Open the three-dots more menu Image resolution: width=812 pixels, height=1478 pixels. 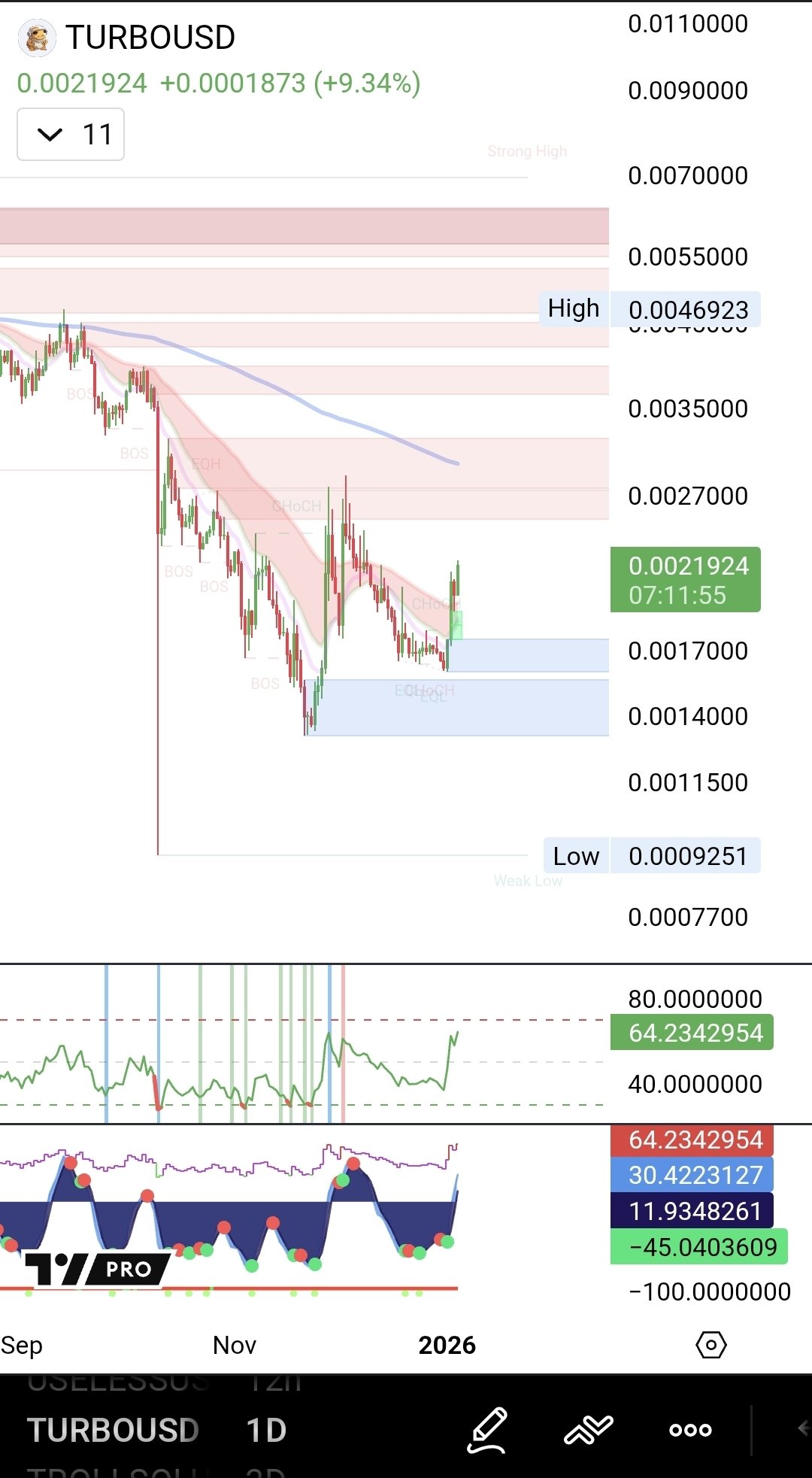(x=690, y=1429)
